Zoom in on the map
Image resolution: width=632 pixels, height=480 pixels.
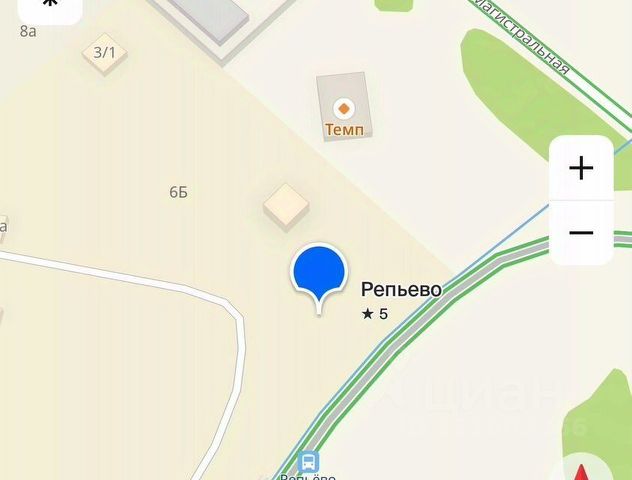coord(581,168)
